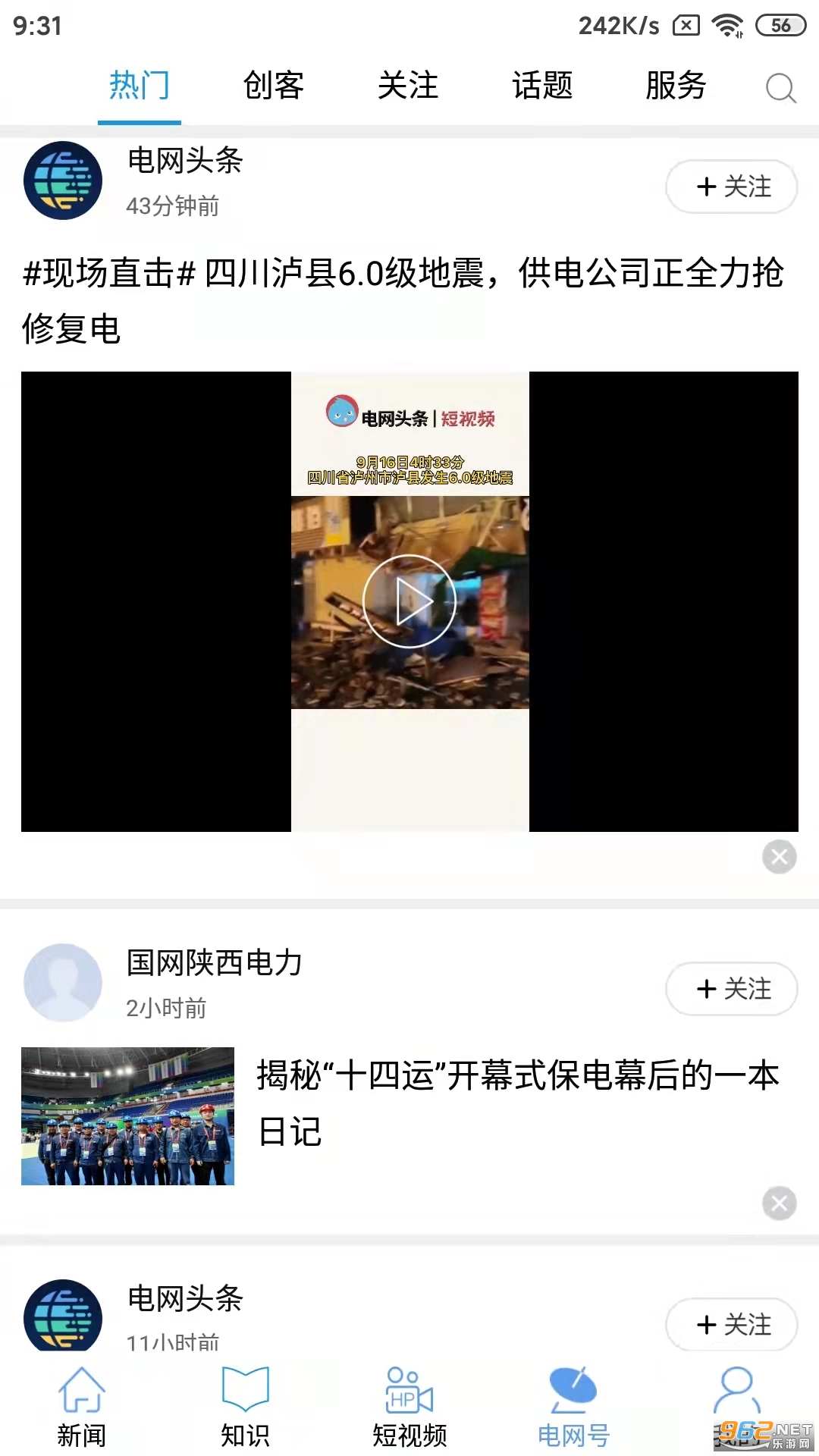The image size is (819, 1456).
Task: Dismiss the 十四运 diary article
Action: pos(779,1203)
